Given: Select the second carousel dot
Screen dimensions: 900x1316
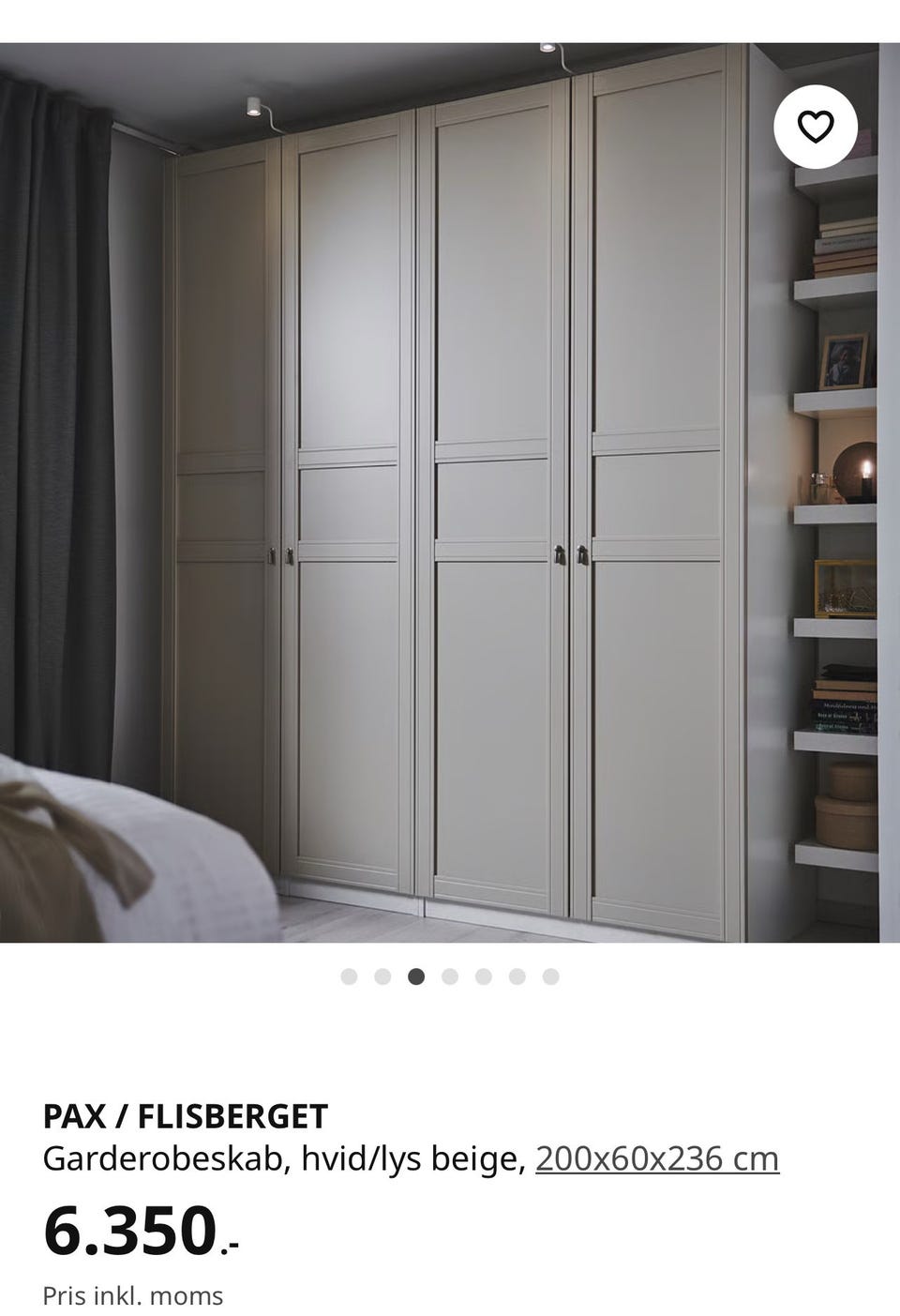Looking at the screenshot, I should click(x=382, y=976).
